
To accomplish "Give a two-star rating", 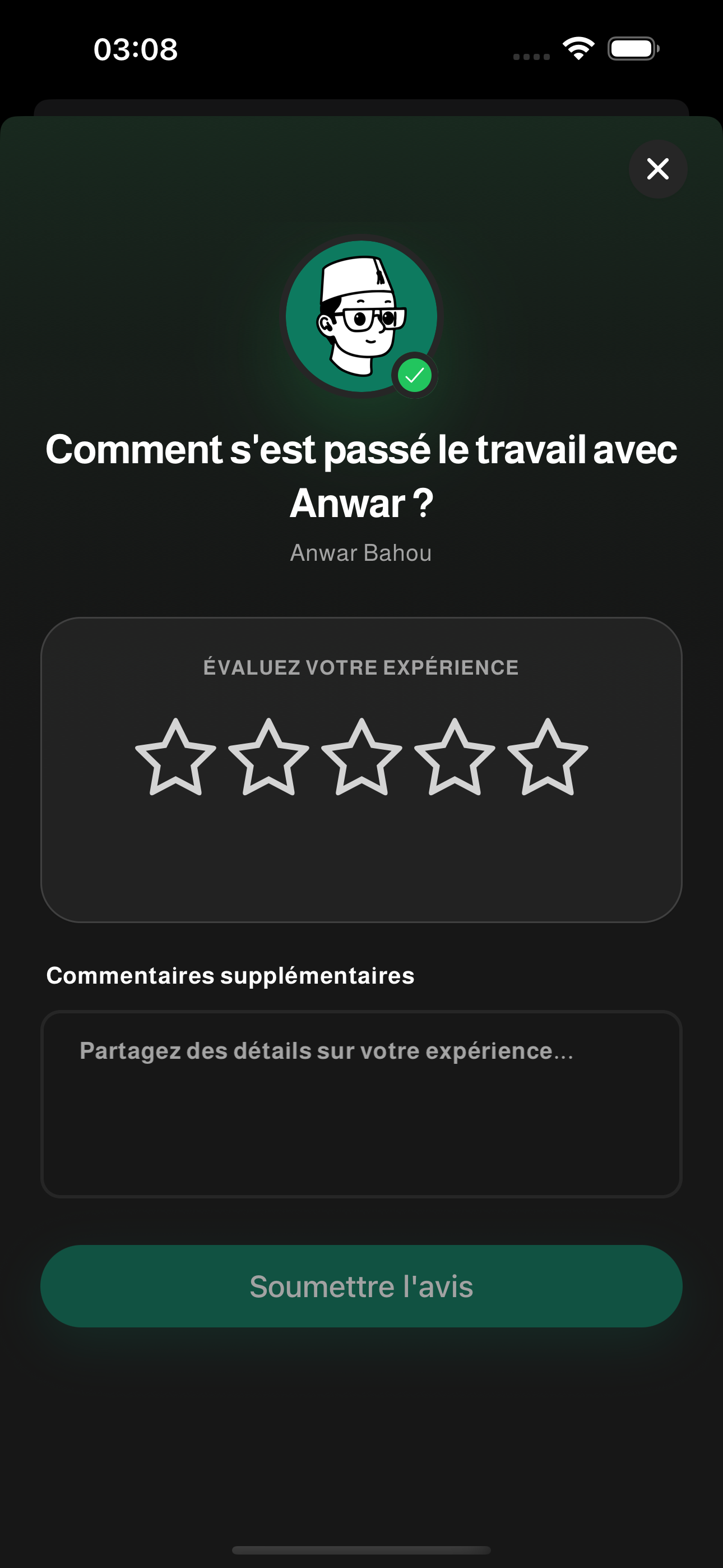I will 268,758.
